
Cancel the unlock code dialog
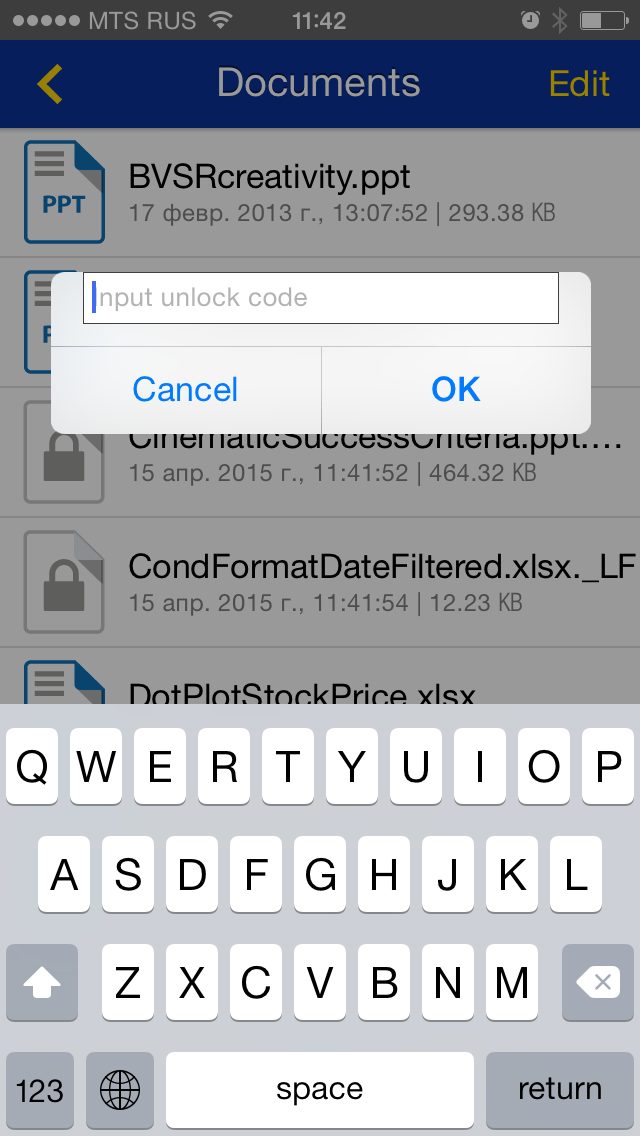coord(185,389)
